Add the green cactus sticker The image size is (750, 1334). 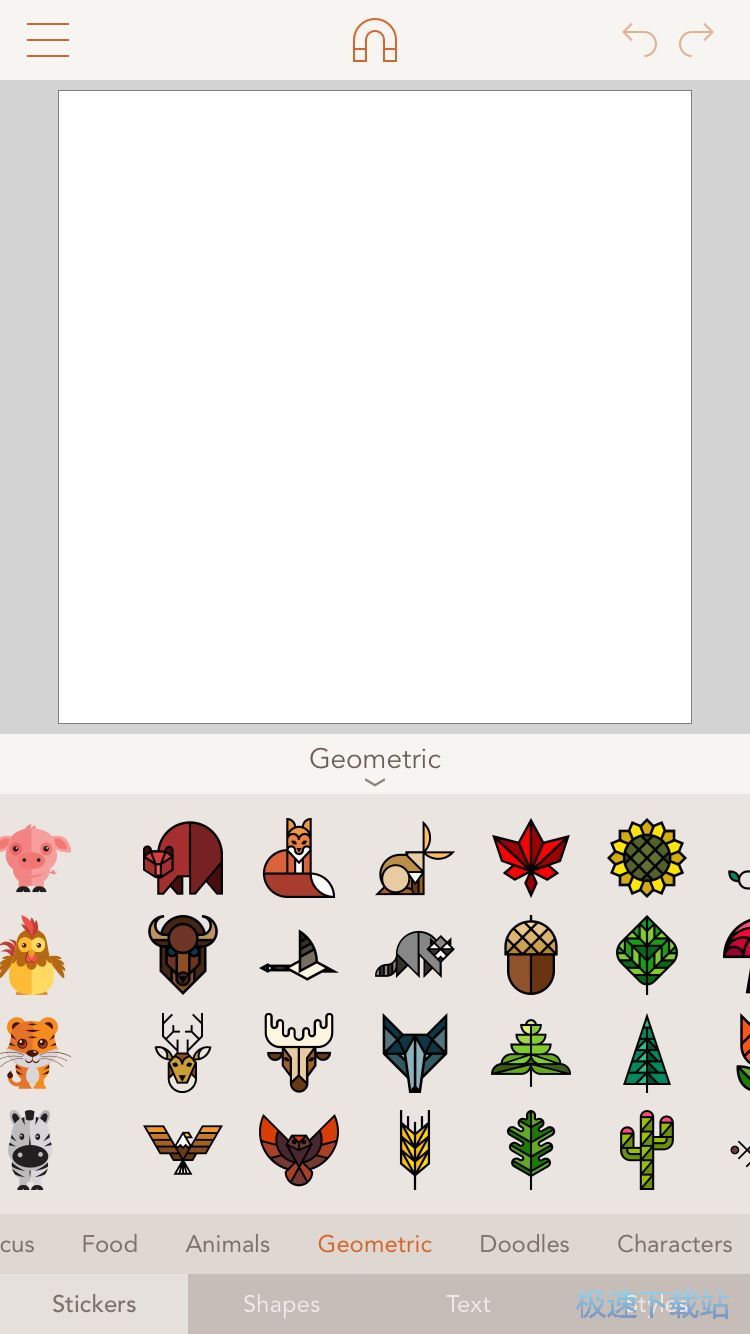(x=647, y=1149)
